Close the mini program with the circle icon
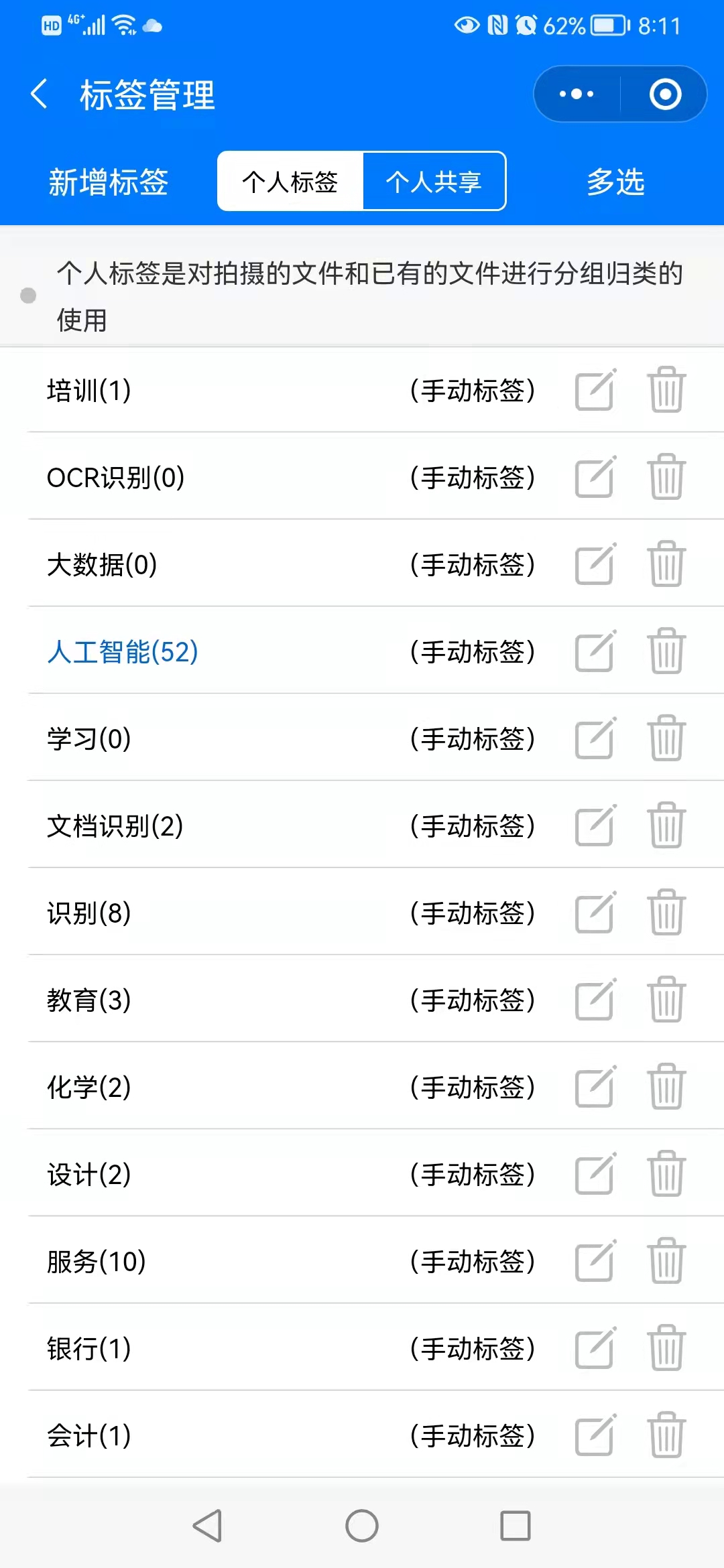Image resolution: width=724 pixels, height=1568 pixels. pos(665,94)
